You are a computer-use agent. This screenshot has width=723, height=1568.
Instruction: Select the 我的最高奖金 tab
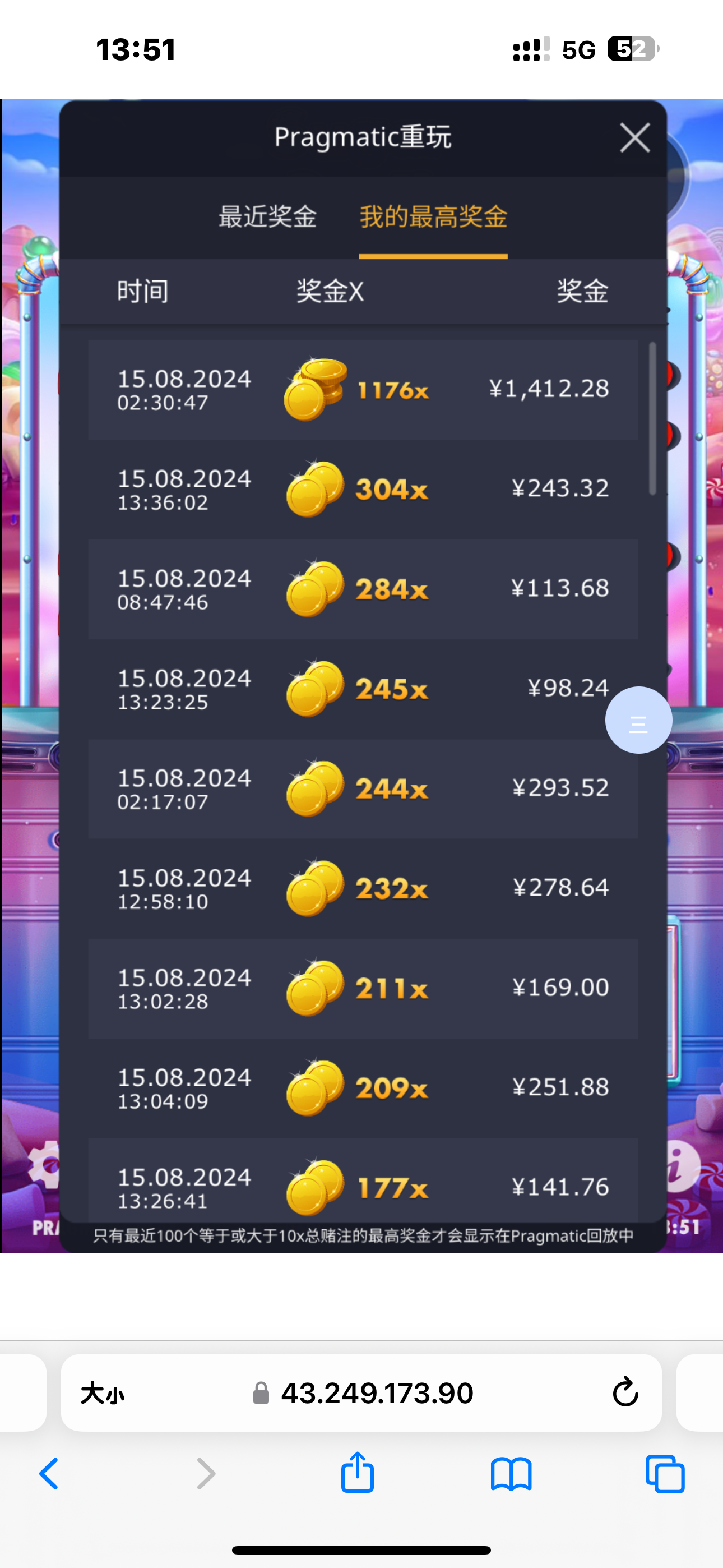pyautogui.click(x=433, y=216)
